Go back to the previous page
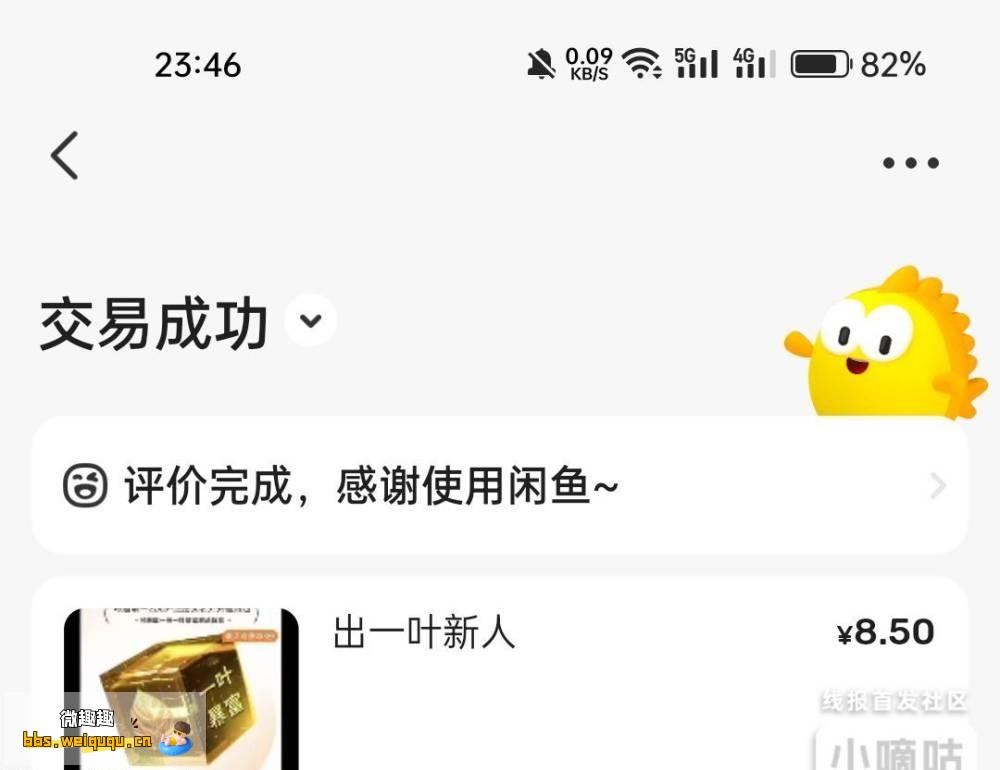Viewport: 1000px width, 770px height. click(x=65, y=157)
